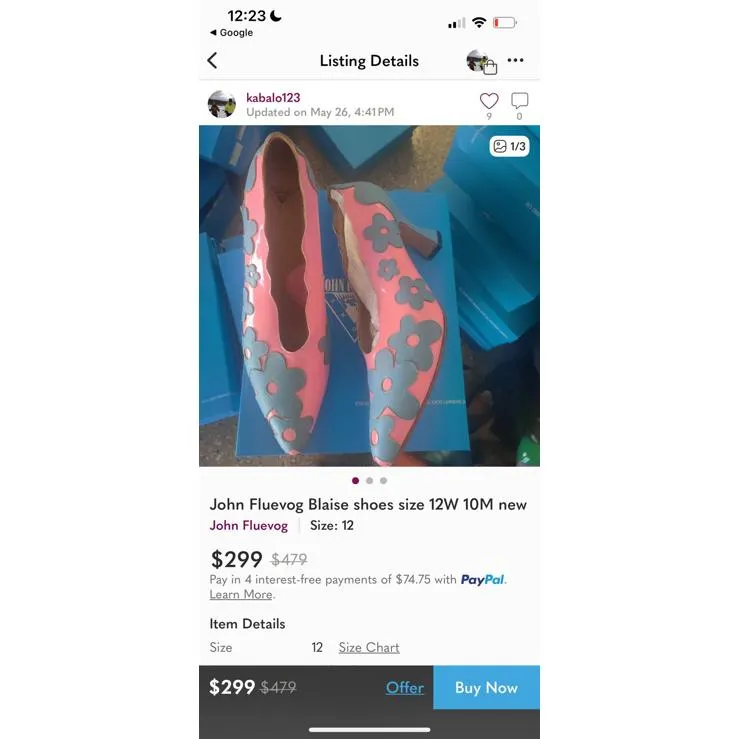The image size is (739, 739).
Task: Tap the Buy Now button
Action: pos(486,688)
